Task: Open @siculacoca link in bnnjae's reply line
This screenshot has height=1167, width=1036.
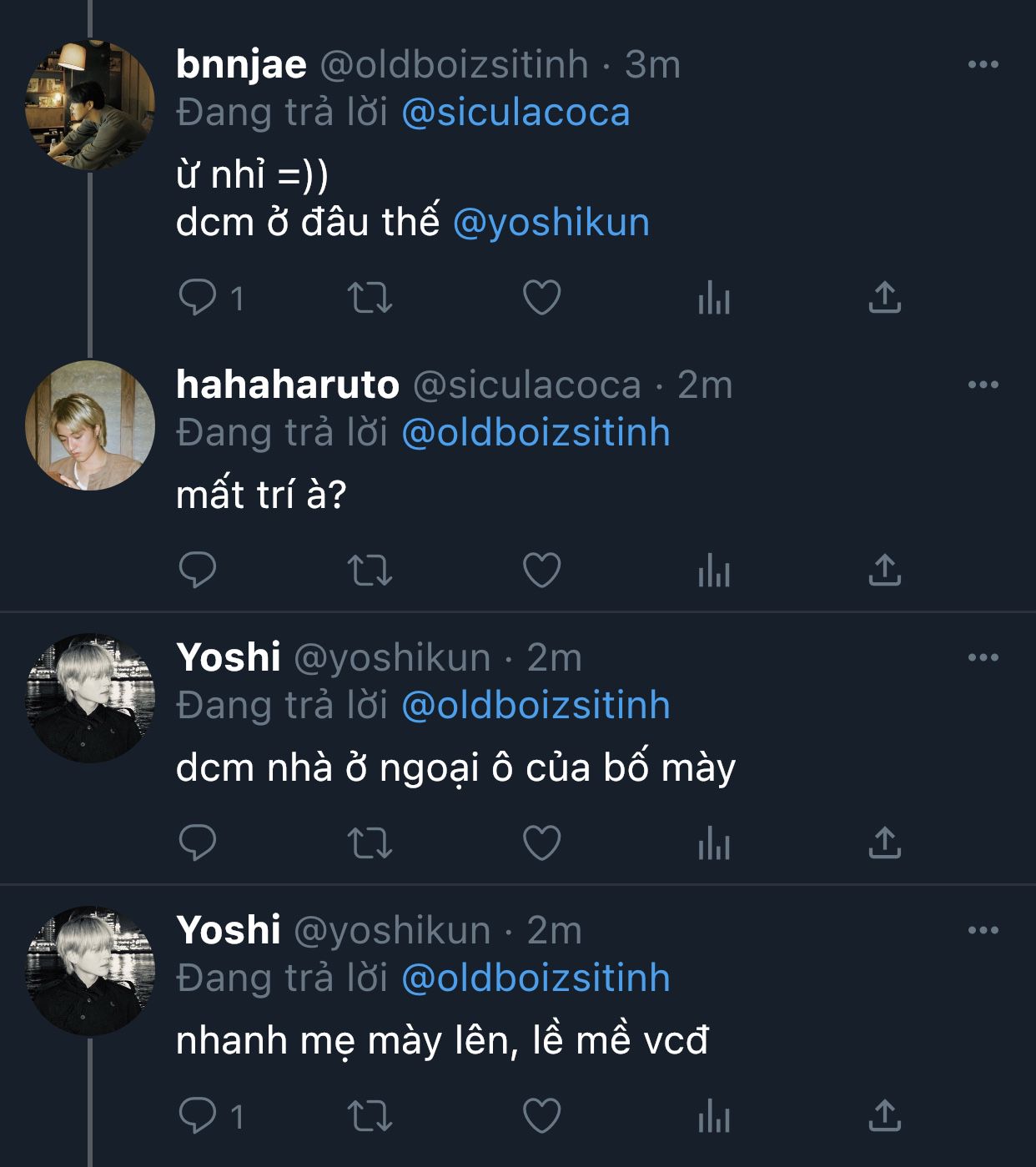Action: 515,113
